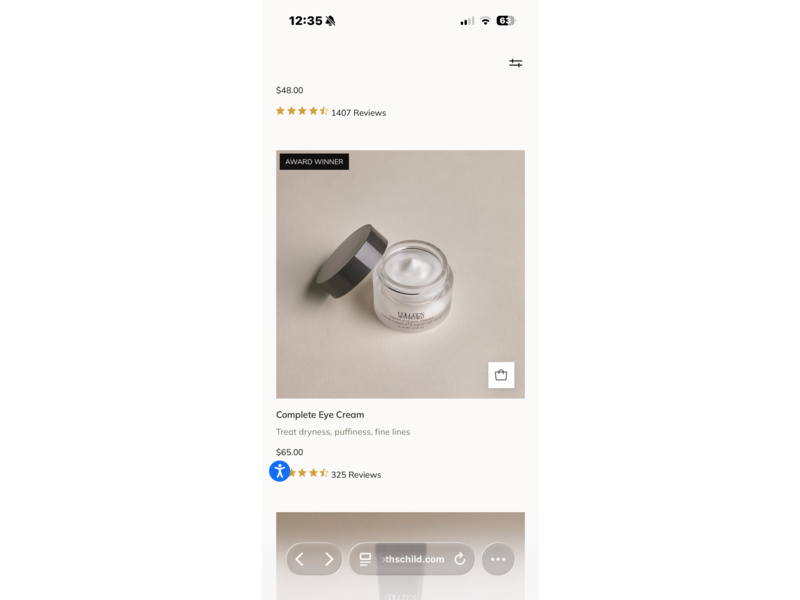Open the accessibility options widget
This screenshot has width=800, height=600.
280,472
